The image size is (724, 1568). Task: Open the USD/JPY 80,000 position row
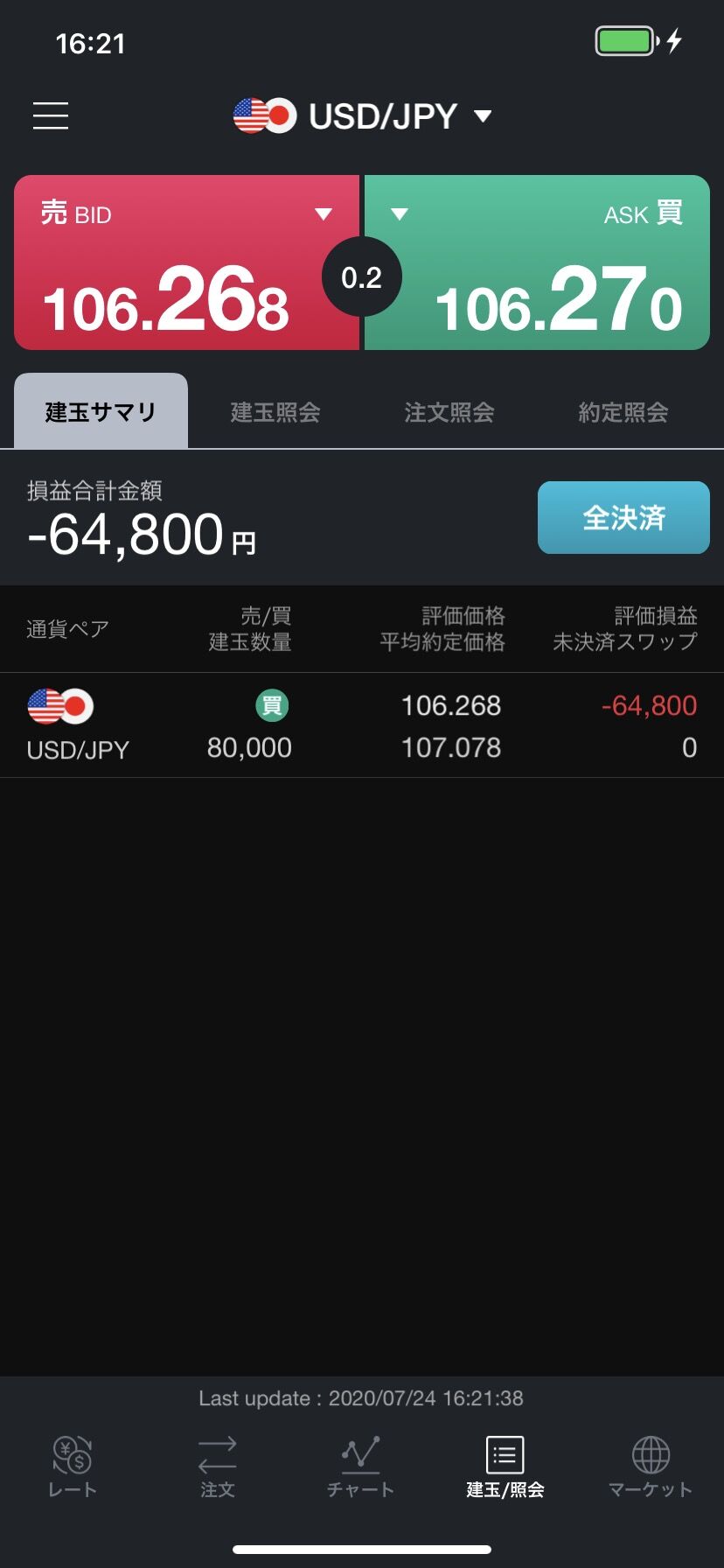pos(362,725)
